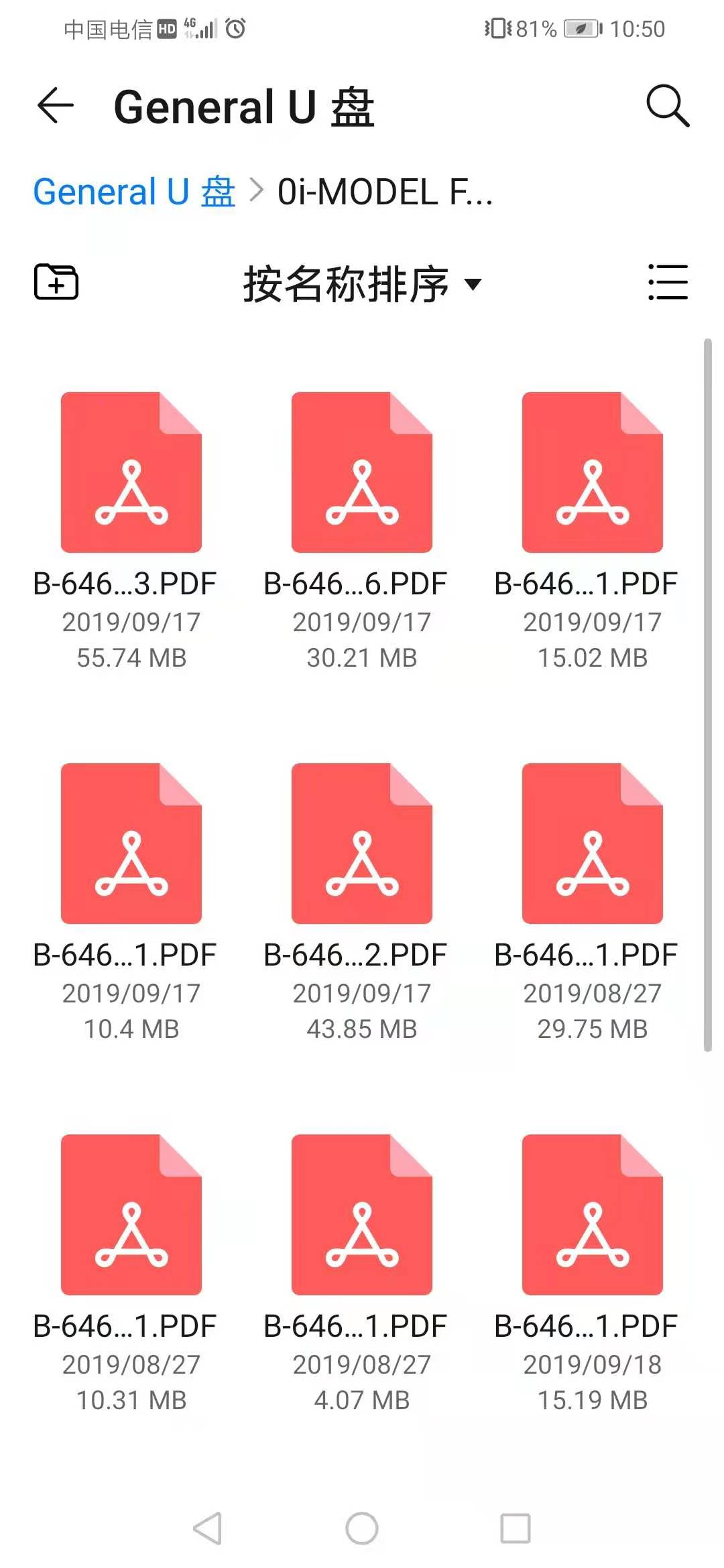Viewport: 724px width, 1568px height.
Task: Show recent apps with the square button
Action: [x=516, y=1528]
